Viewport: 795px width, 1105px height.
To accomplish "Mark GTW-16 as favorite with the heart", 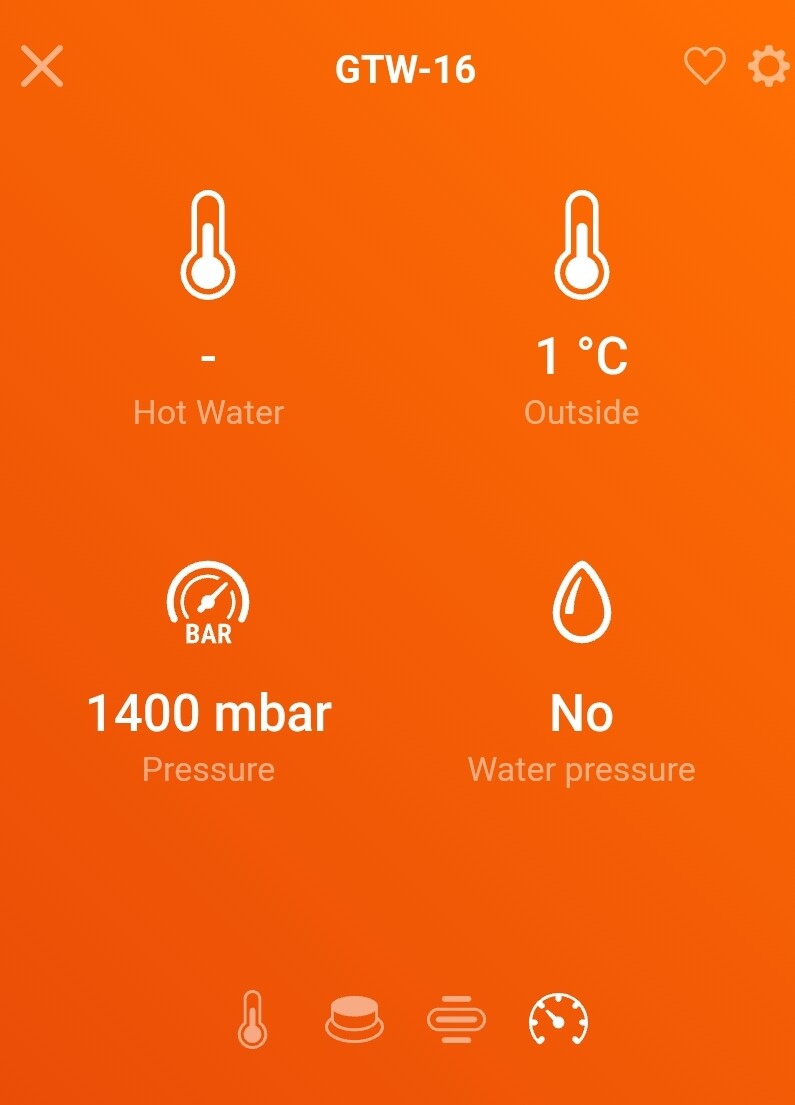I will click(704, 67).
